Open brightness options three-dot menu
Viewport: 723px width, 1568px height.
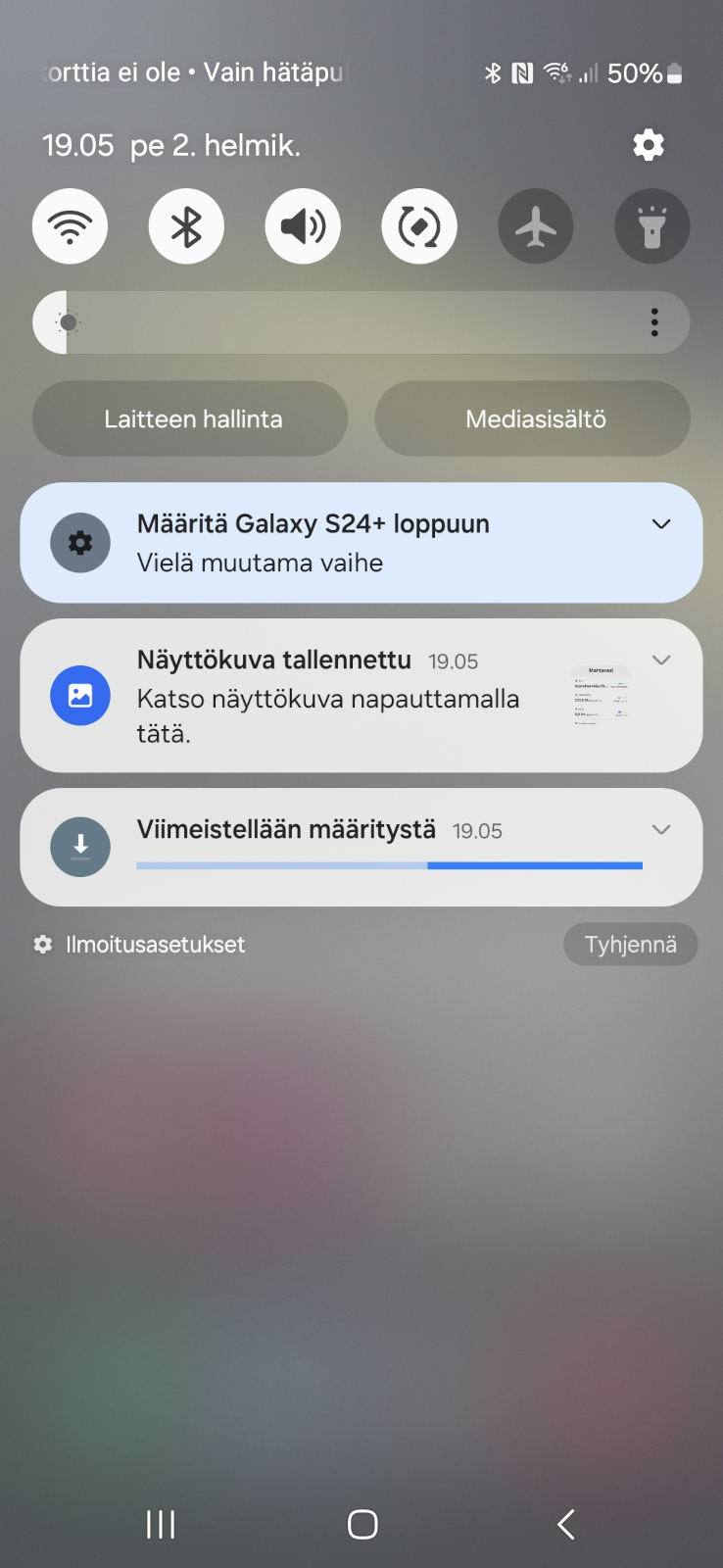(654, 322)
